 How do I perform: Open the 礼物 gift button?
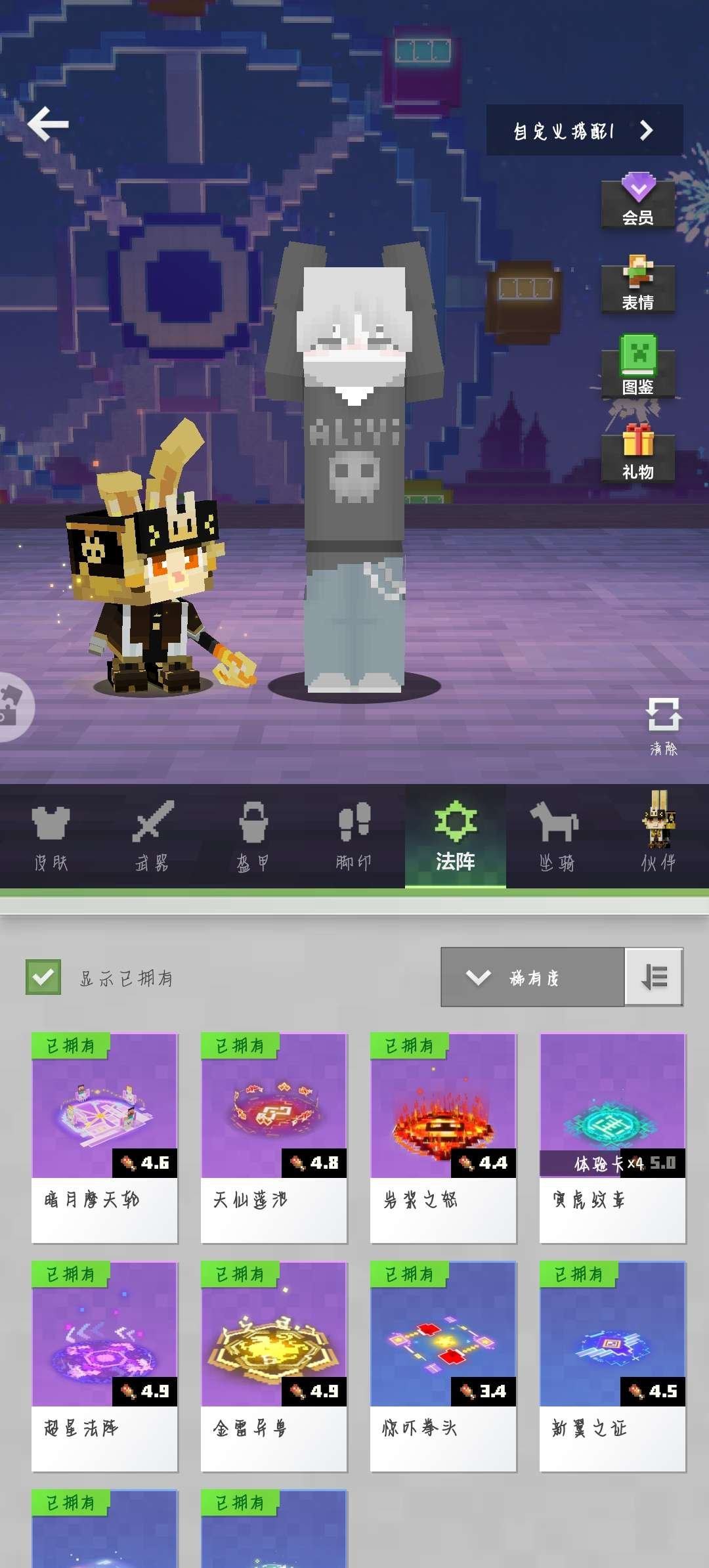pyautogui.click(x=638, y=452)
